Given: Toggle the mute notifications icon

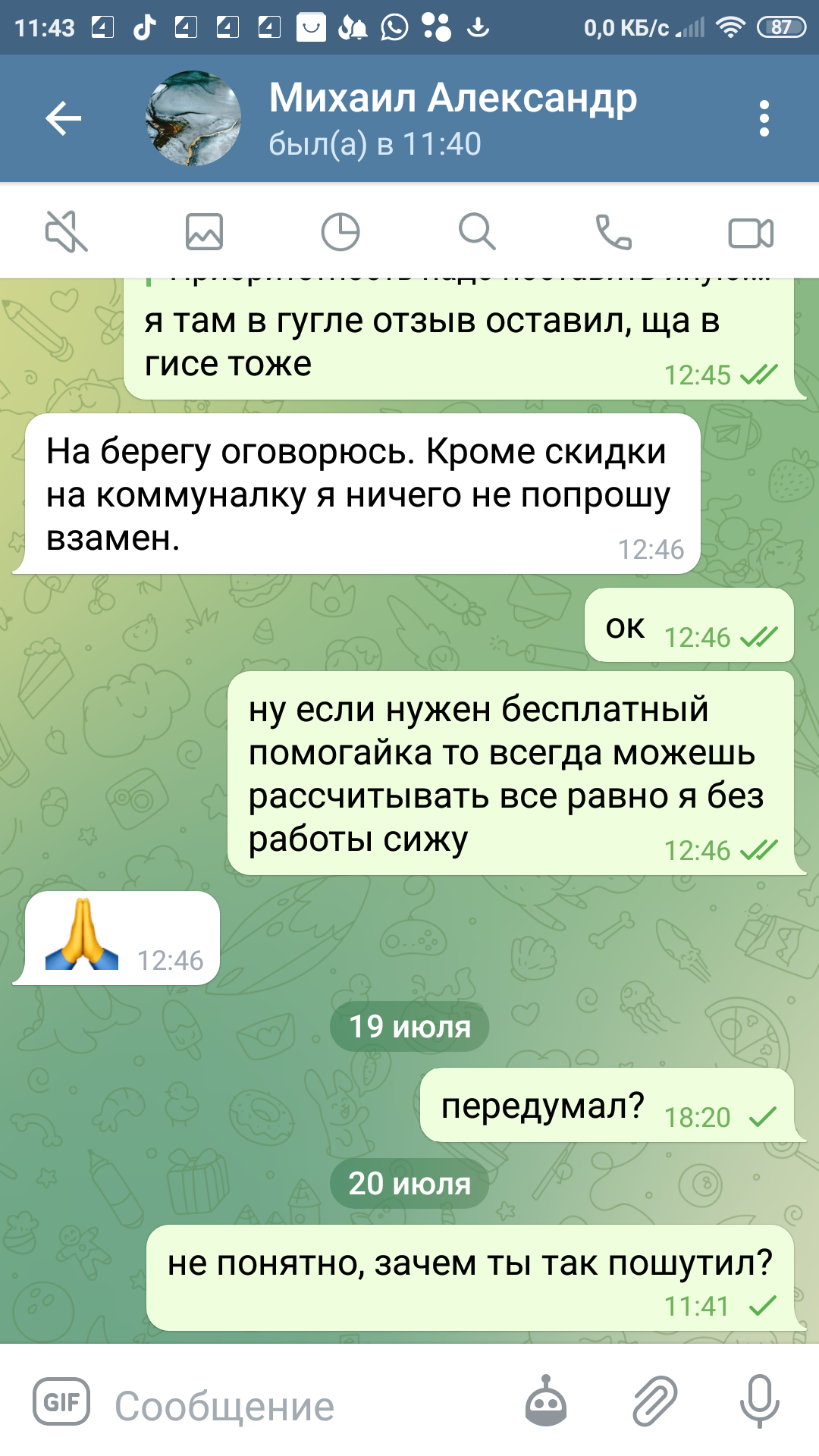Looking at the screenshot, I should click(67, 231).
